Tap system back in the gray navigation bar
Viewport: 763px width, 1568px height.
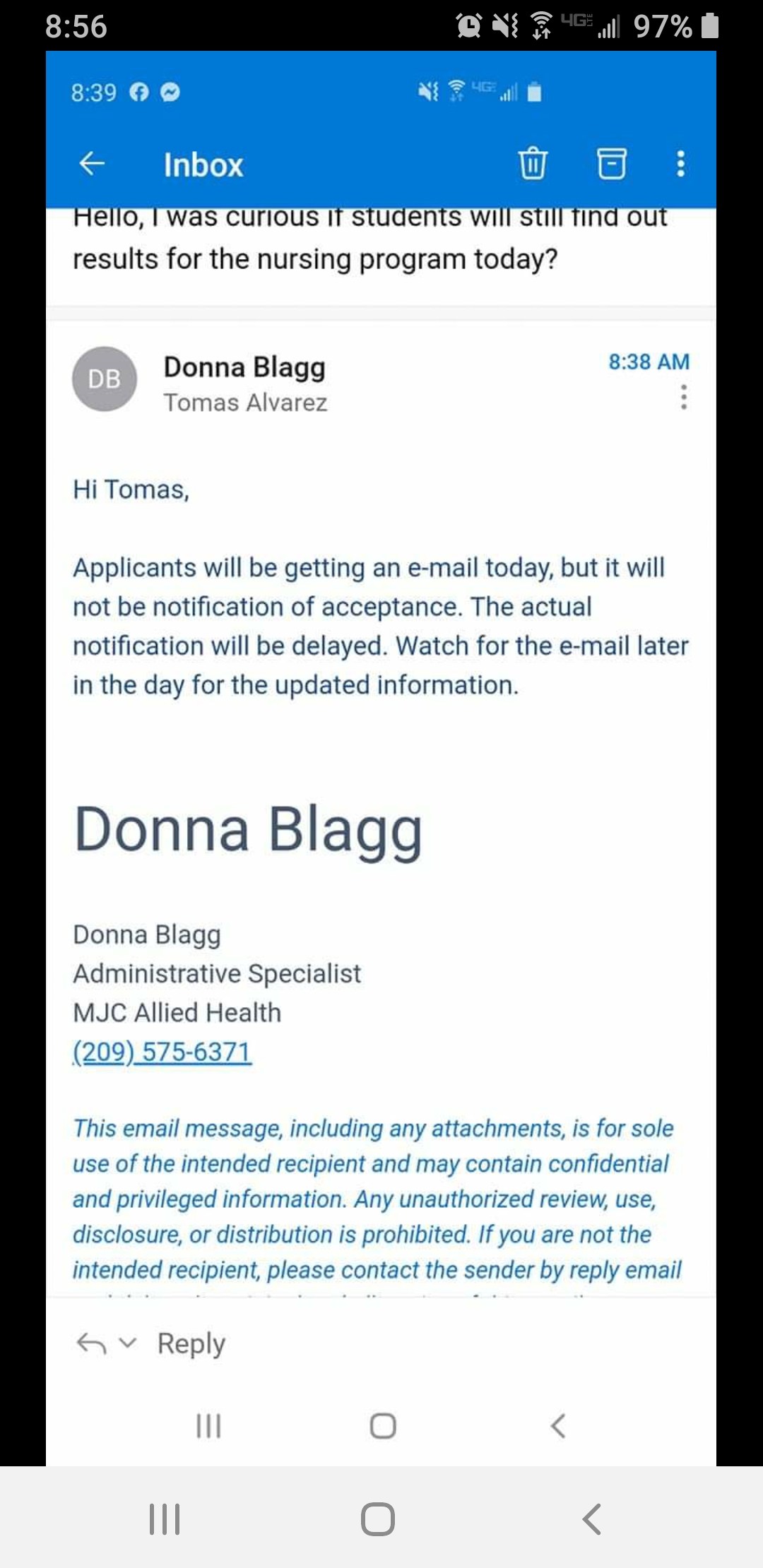pos(591,1519)
